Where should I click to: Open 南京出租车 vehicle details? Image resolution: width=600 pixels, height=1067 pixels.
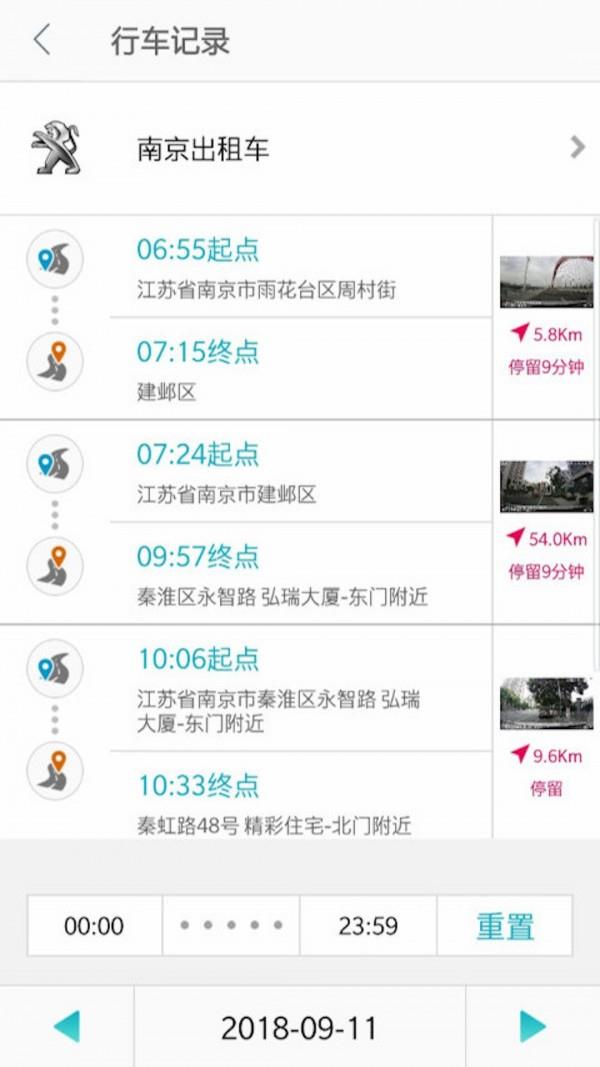coord(300,149)
